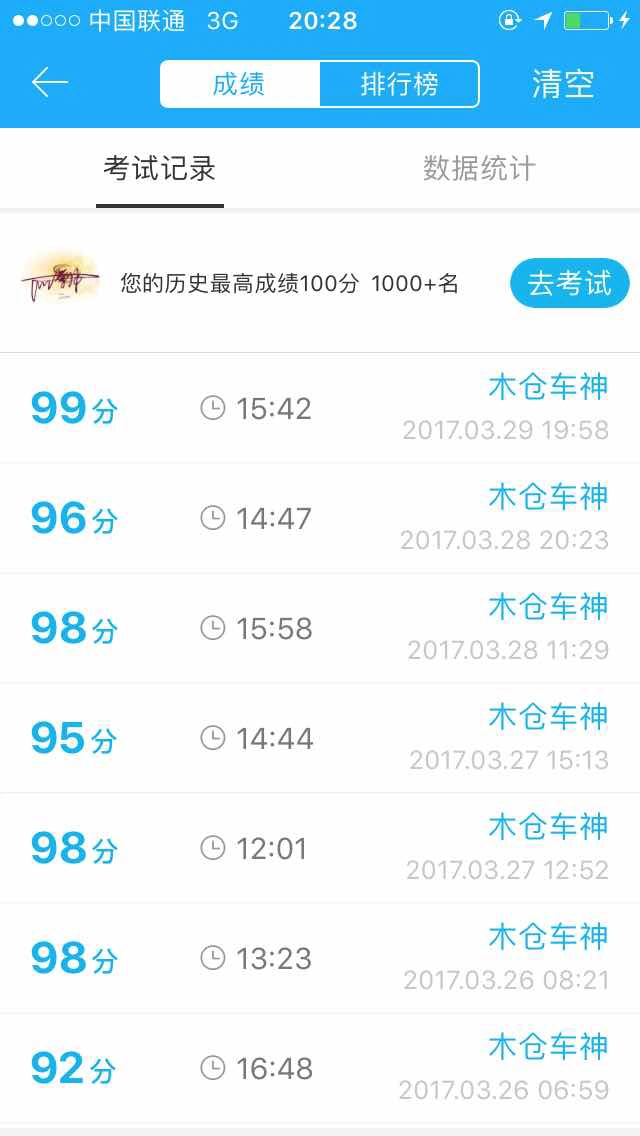Image resolution: width=640 pixels, height=1136 pixels.
Task: View the 98分 record taken 2017.03.27 12:52
Action: click(x=320, y=848)
